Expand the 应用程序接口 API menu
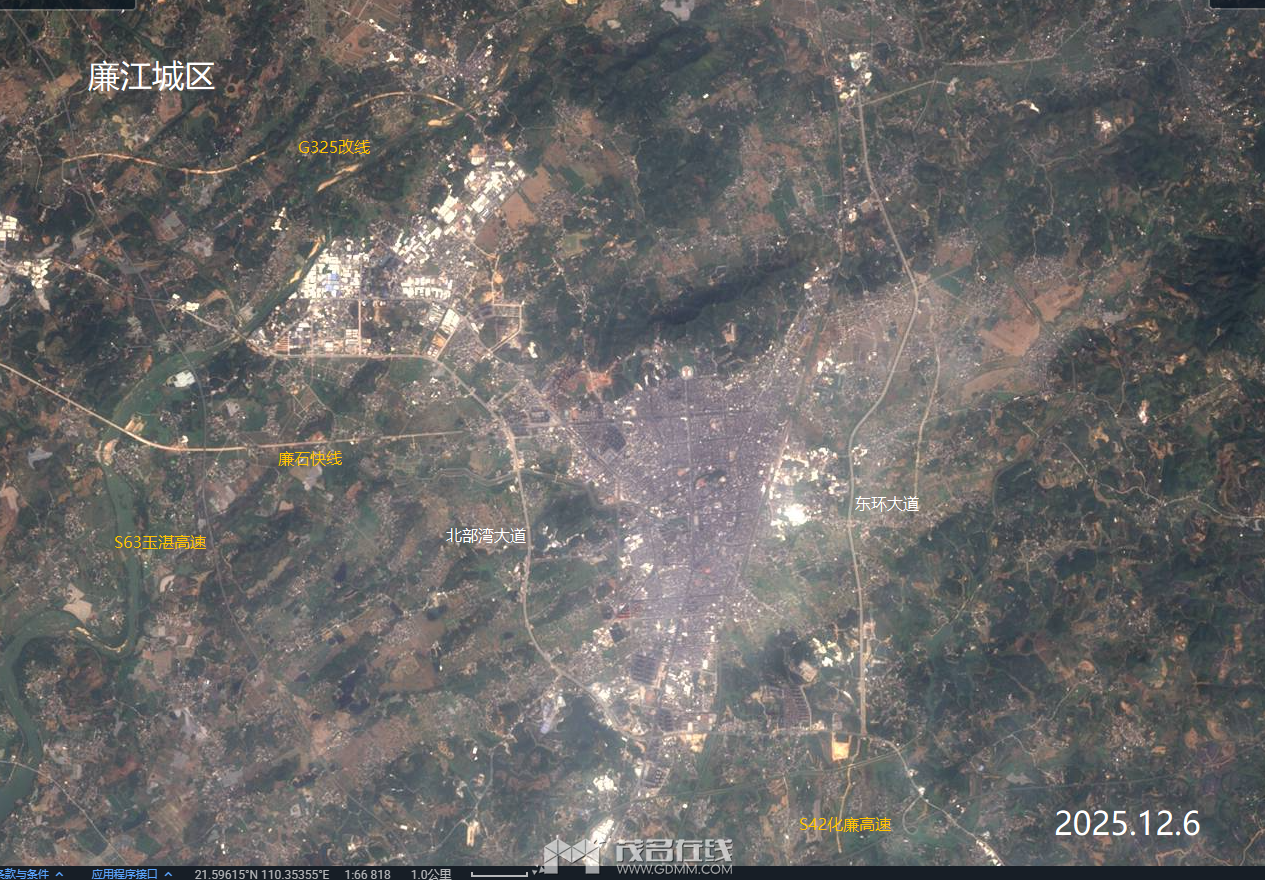Viewport: 1265px width, 880px height. 167,874
